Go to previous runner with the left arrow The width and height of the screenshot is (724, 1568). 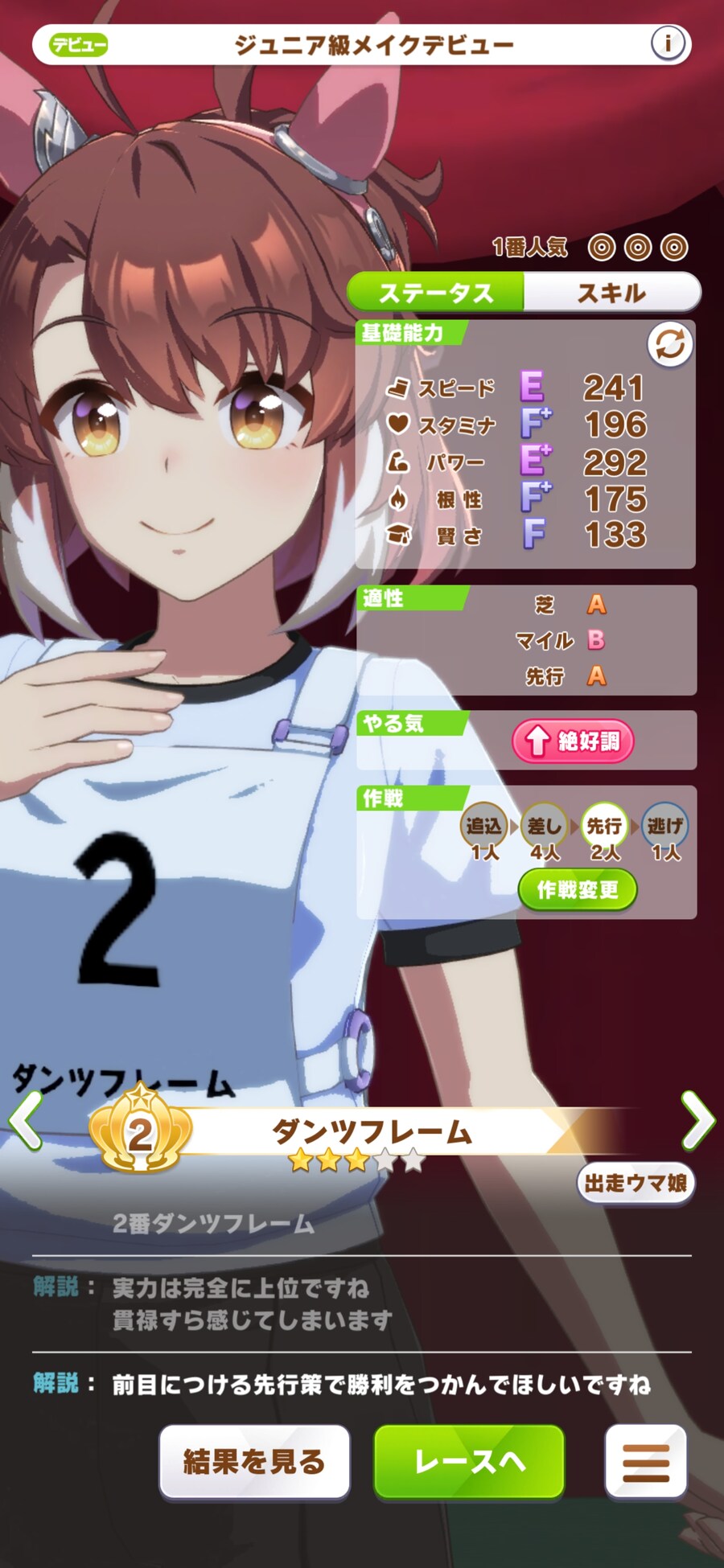pyautogui.click(x=26, y=1120)
